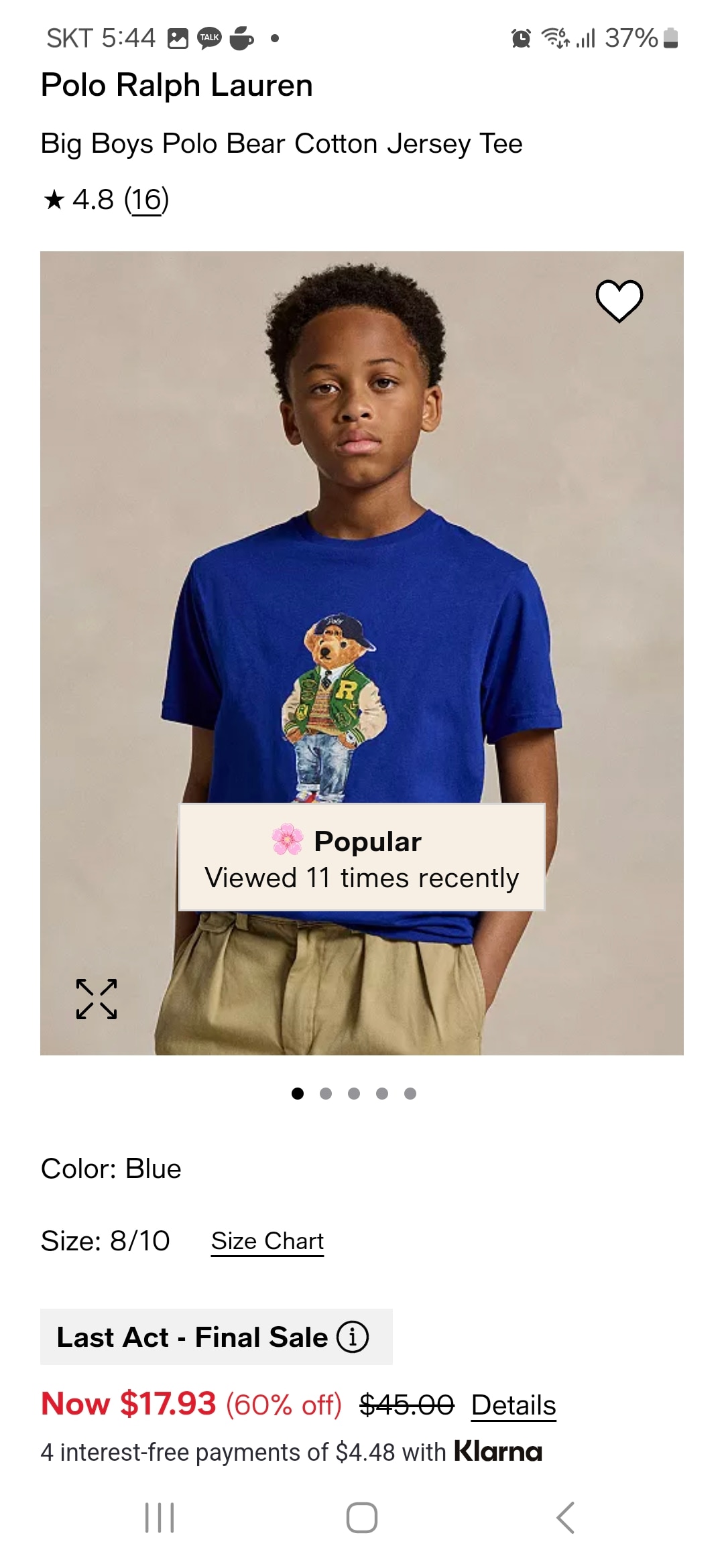Image resolution: width=724 pixels, height=1568 pixels.
Task: Jump to the second image dot
Action: 326,1094
